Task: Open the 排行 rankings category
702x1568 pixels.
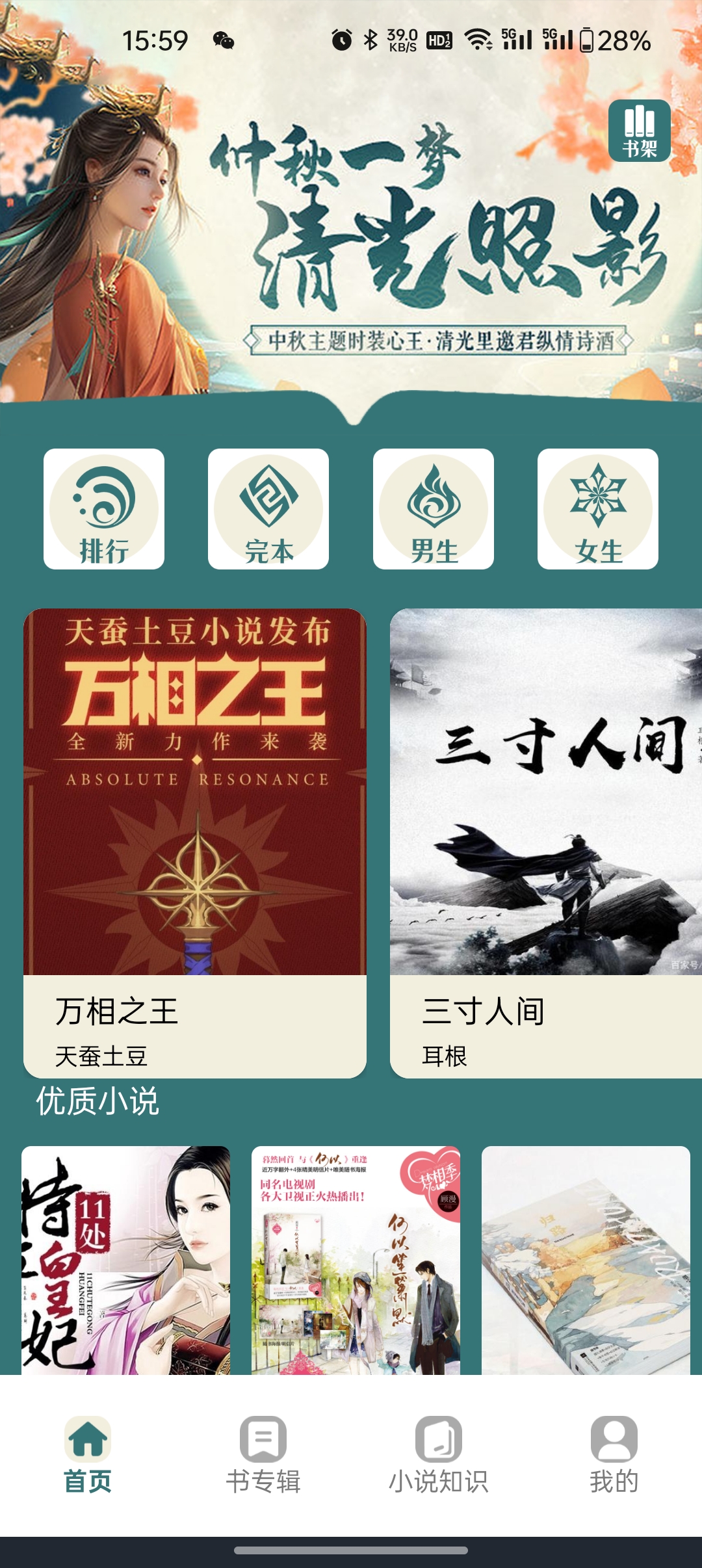Action: coord(104,509)
